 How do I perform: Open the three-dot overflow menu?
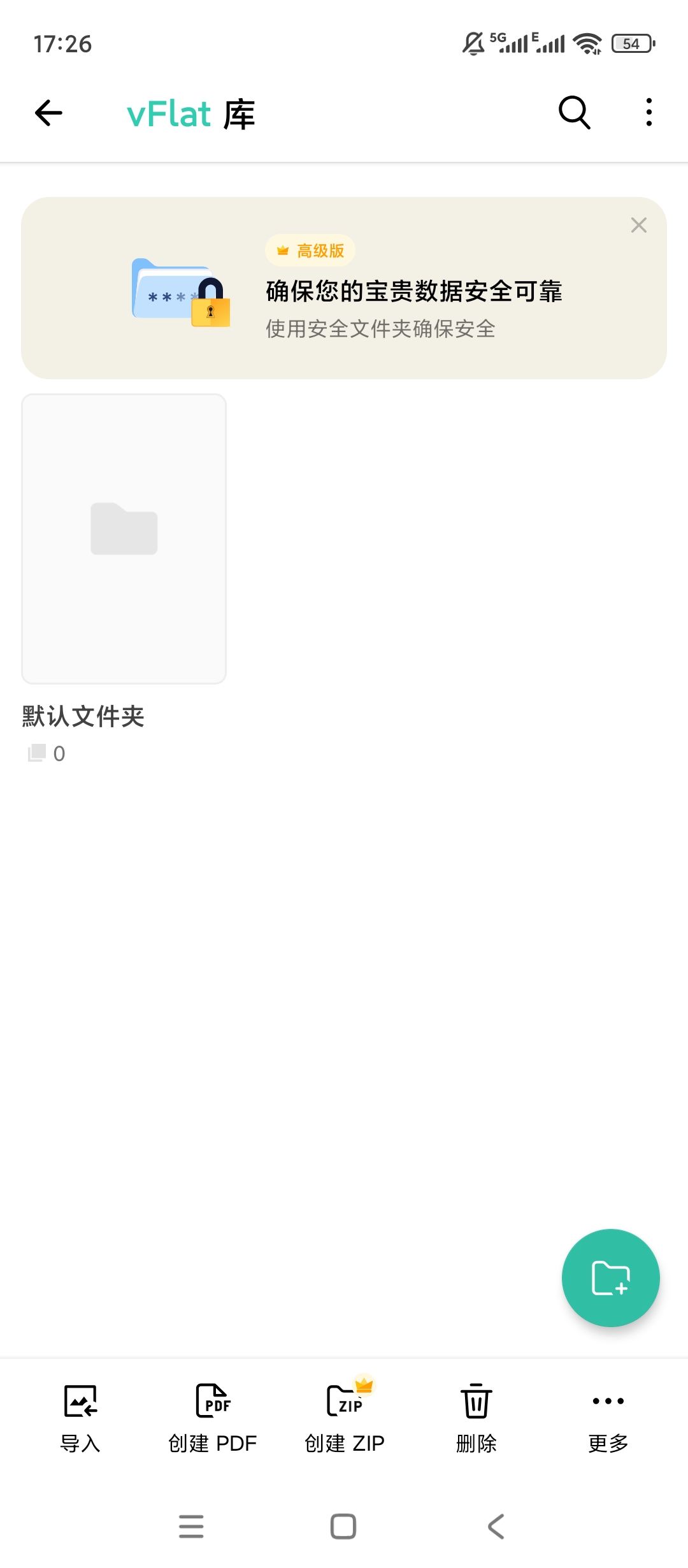[x=649, y=113]
